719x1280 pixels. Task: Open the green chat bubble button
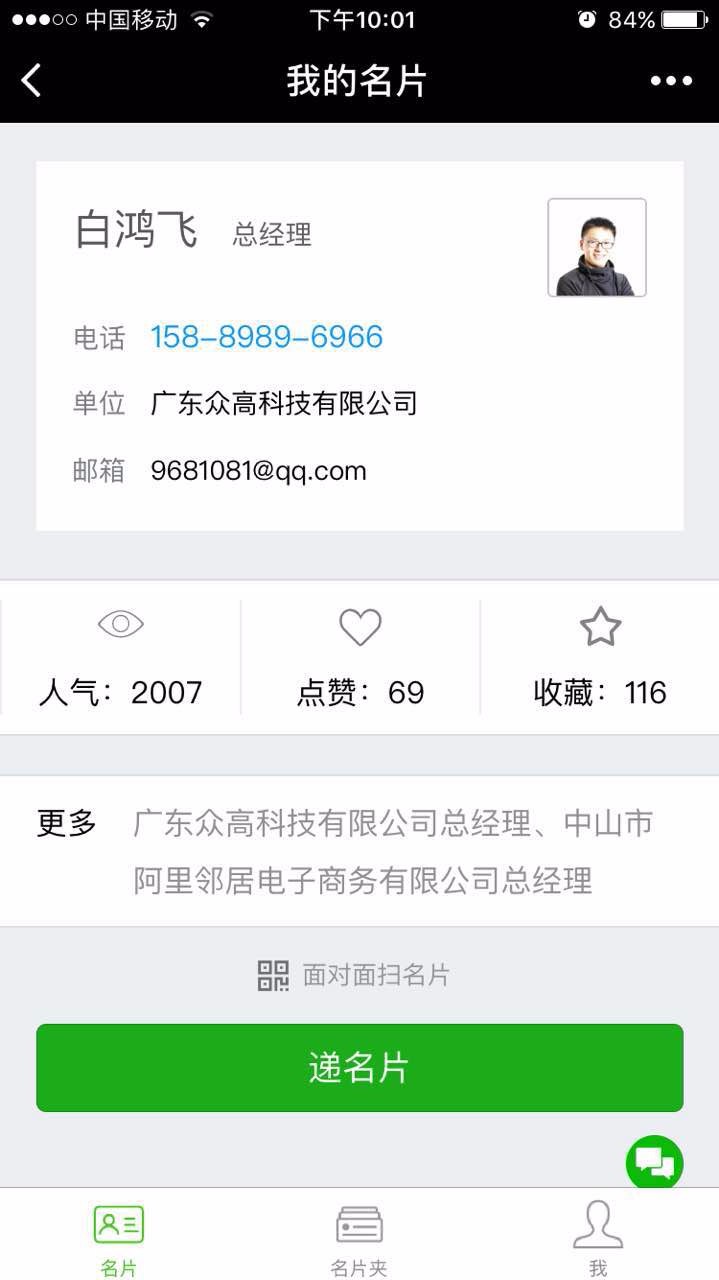coord(654,1163)
